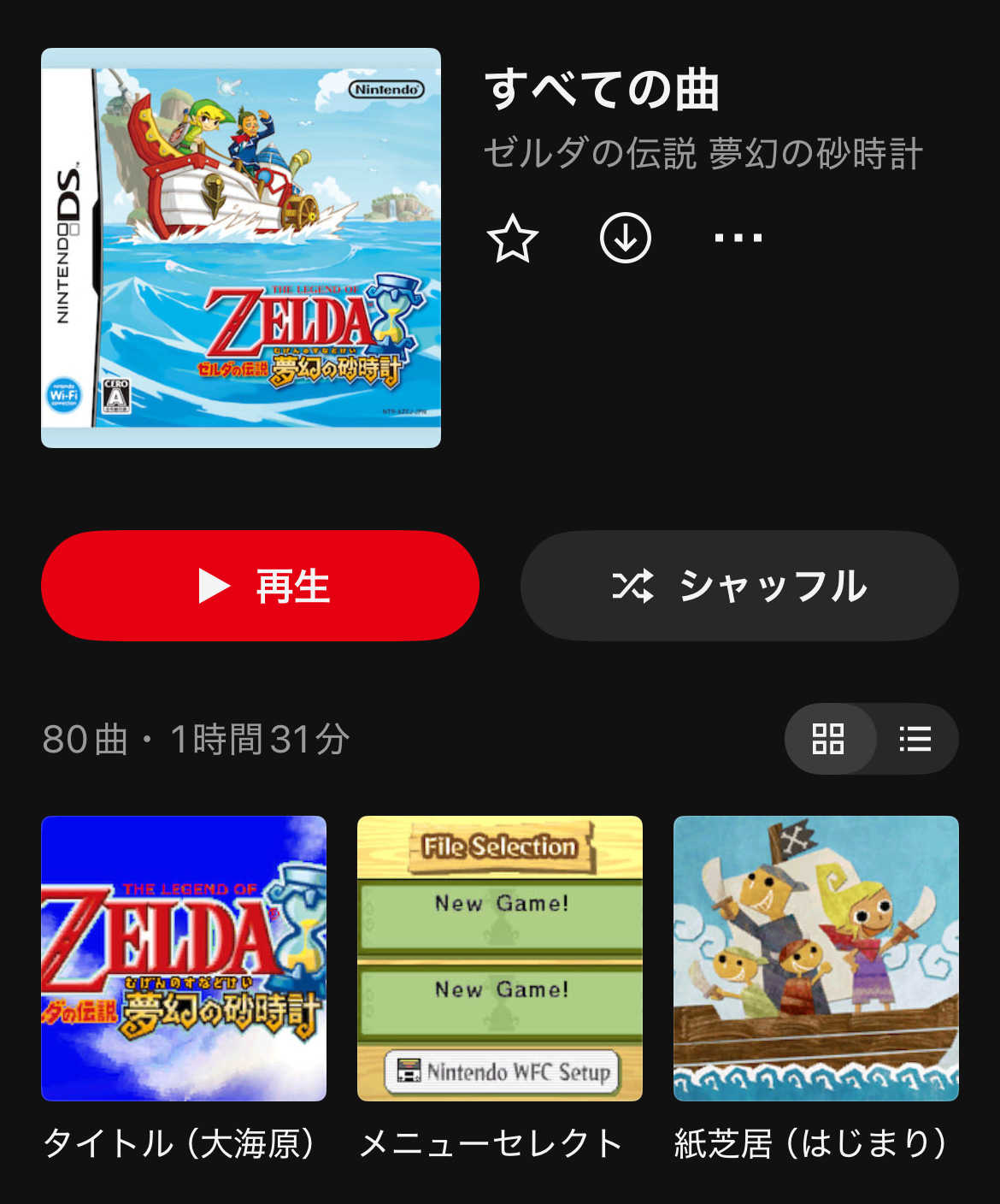Shuffle the tracks with シャッフル

pyautogui.click(x=739, y=586)
